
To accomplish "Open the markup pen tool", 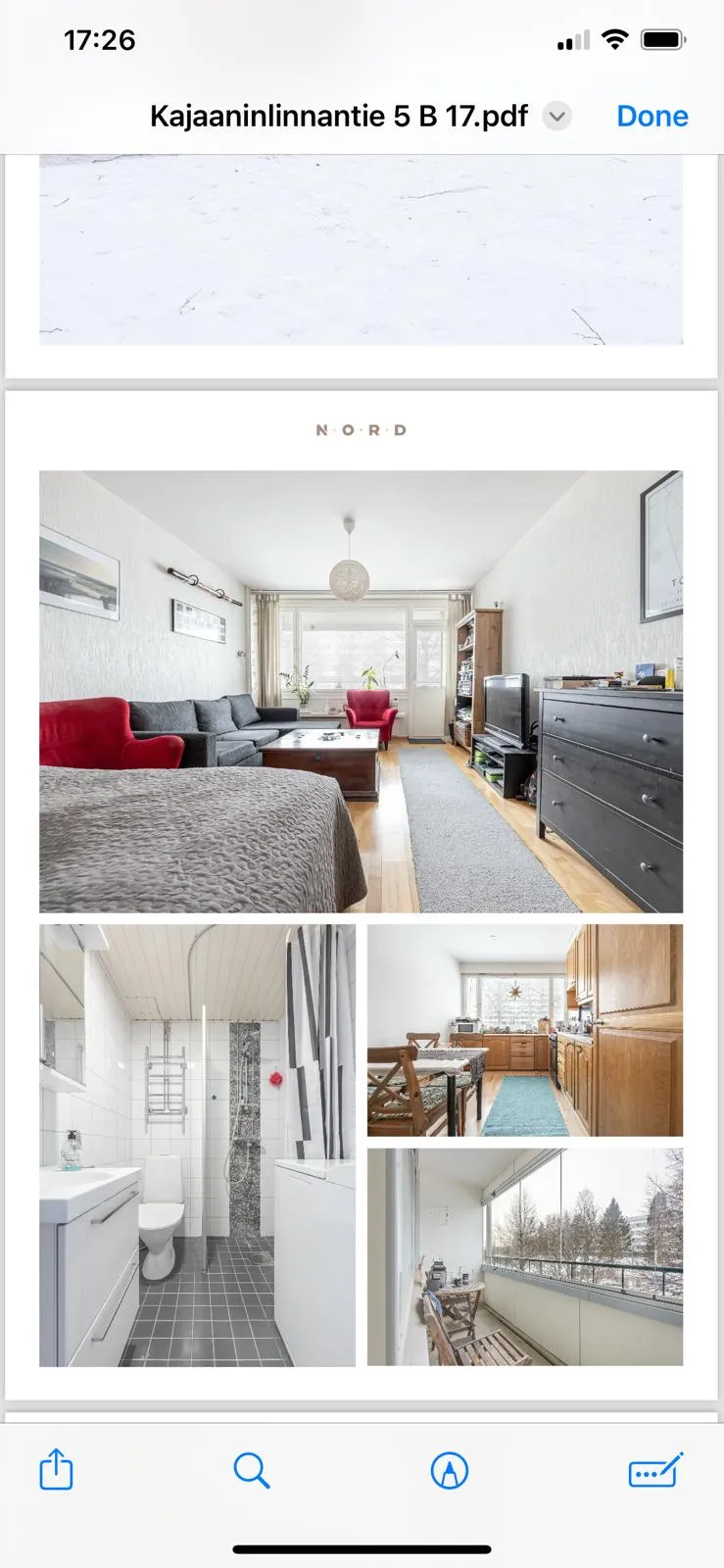I will coord(450,1470).
